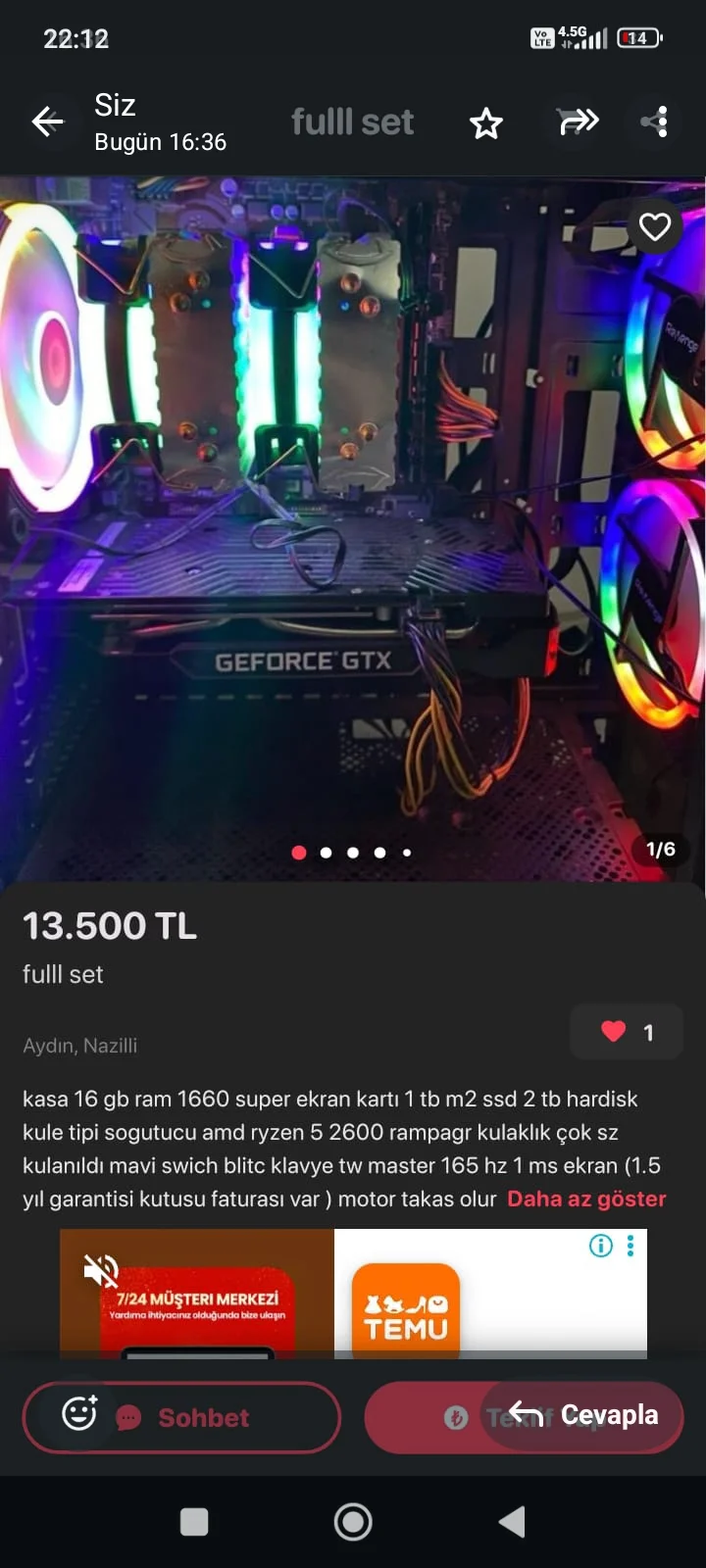This screenshot has width=706, height=1568.
Task: Forward this image to another chat
Action: [x=577, y=122]
